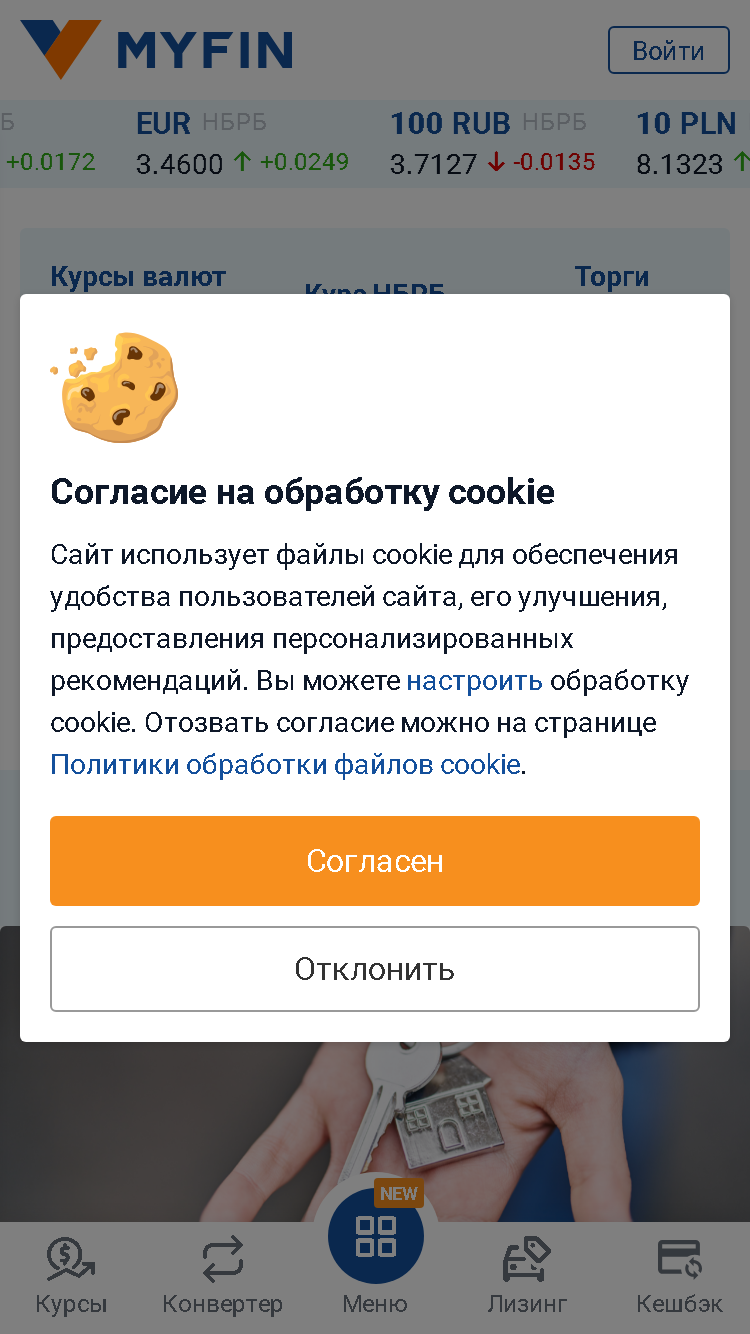The height and width of the screenshot is (1334, 750).
Task: Open the настроить cookie settings link
Action: point(474,681)
